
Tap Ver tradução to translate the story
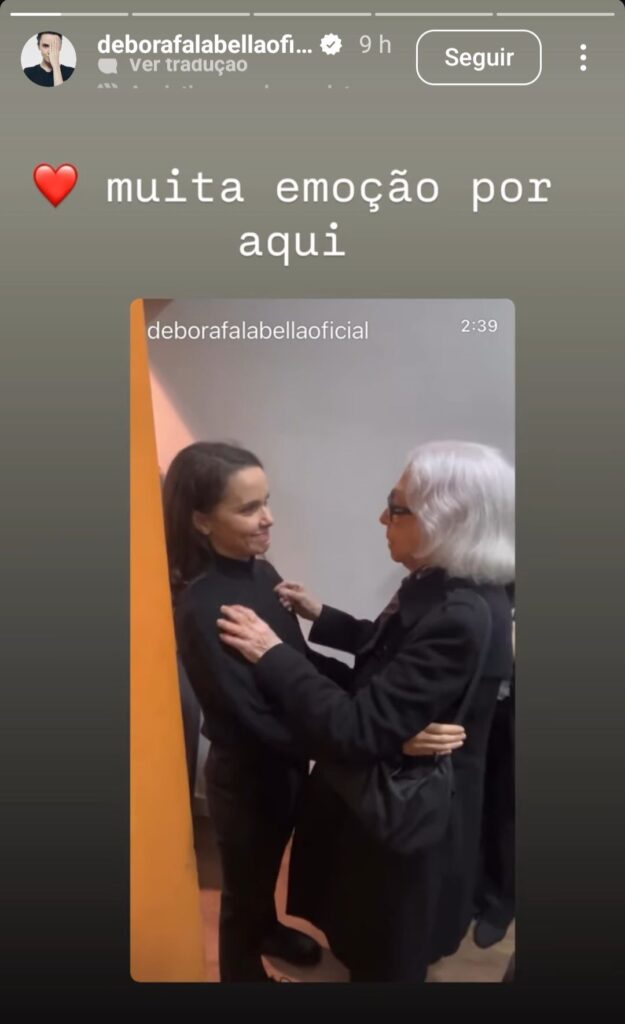(187, 66)
